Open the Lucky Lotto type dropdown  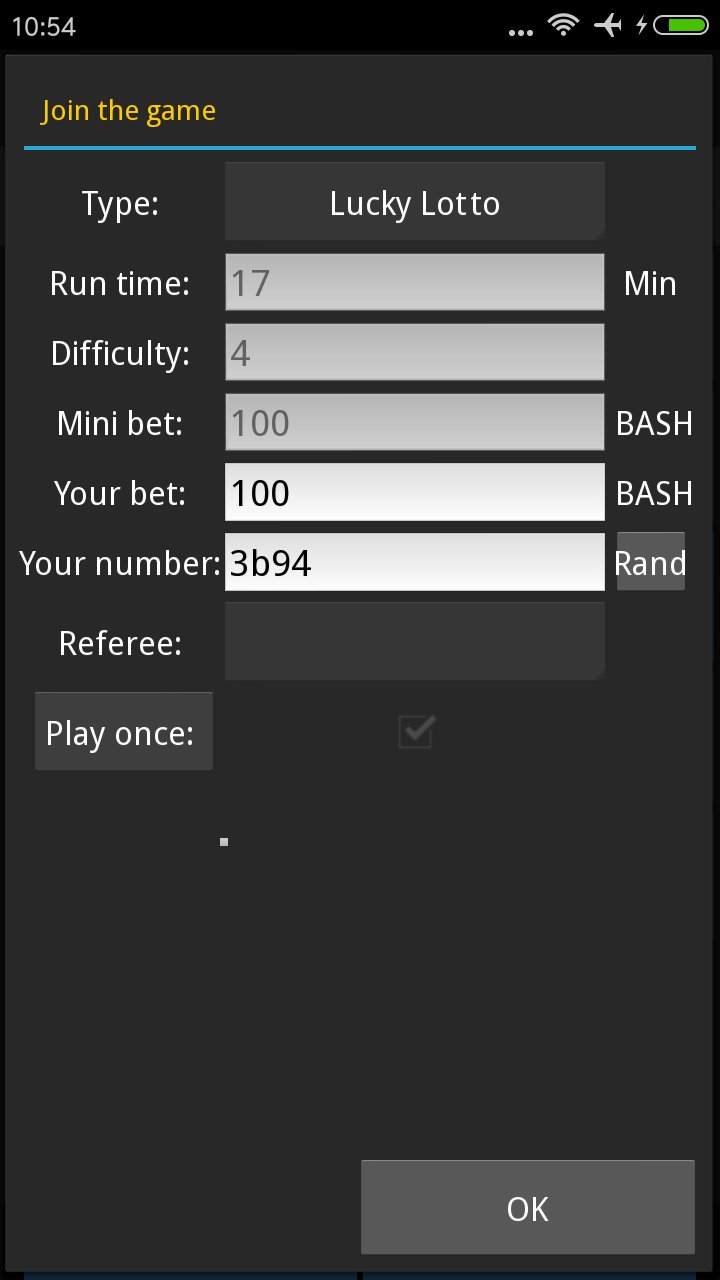click(x=414, y=202)
